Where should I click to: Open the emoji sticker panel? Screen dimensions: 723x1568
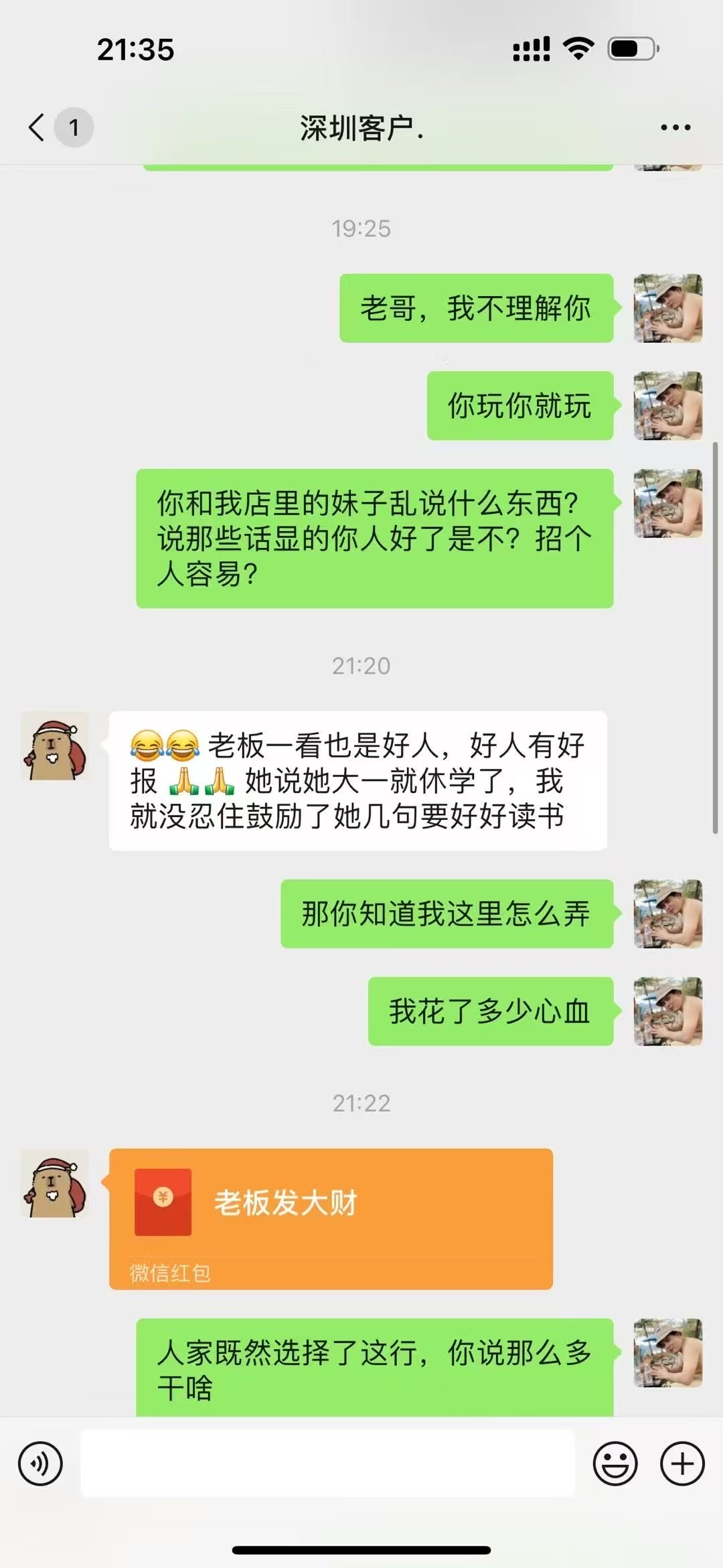(x=615, y=1464)
